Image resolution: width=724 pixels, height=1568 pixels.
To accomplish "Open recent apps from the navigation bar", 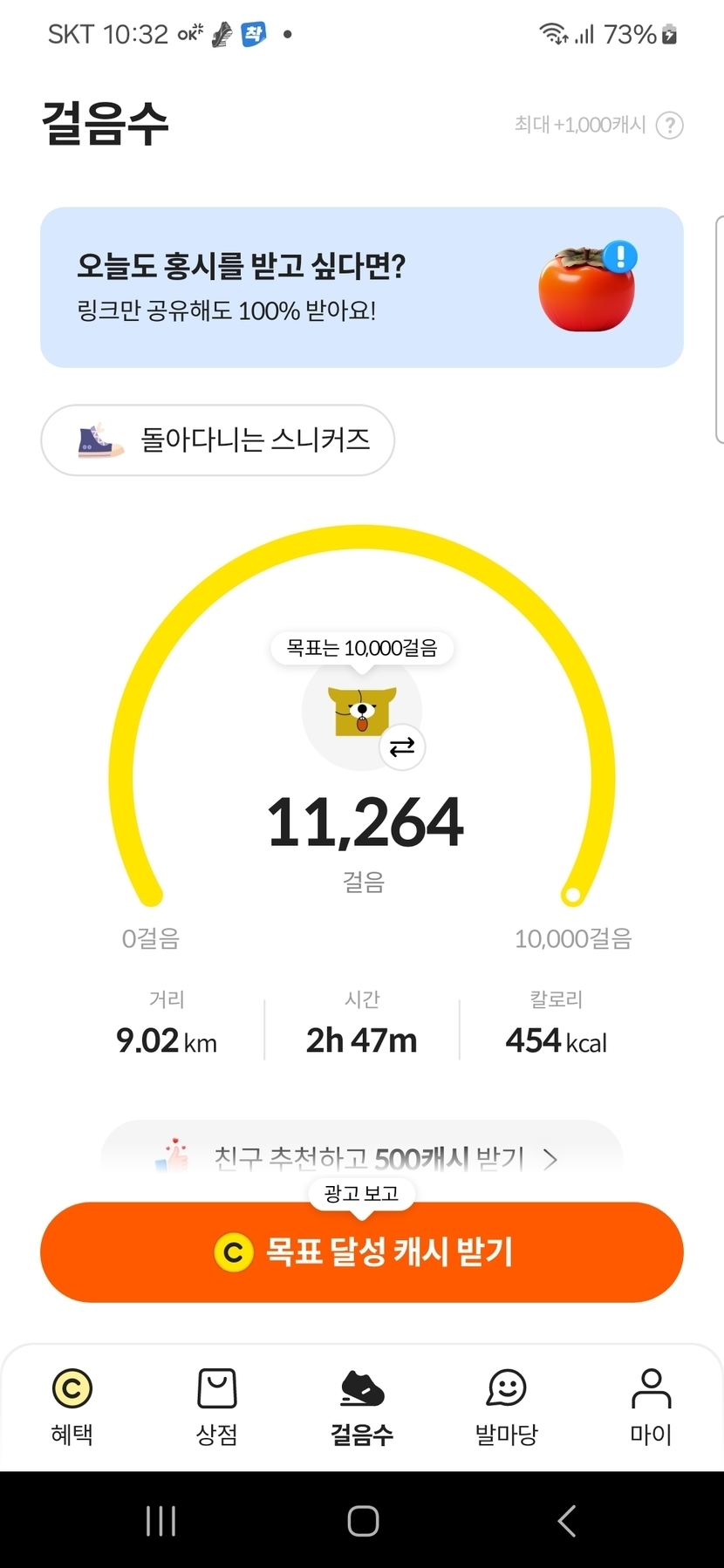I will click(161, 1521).
